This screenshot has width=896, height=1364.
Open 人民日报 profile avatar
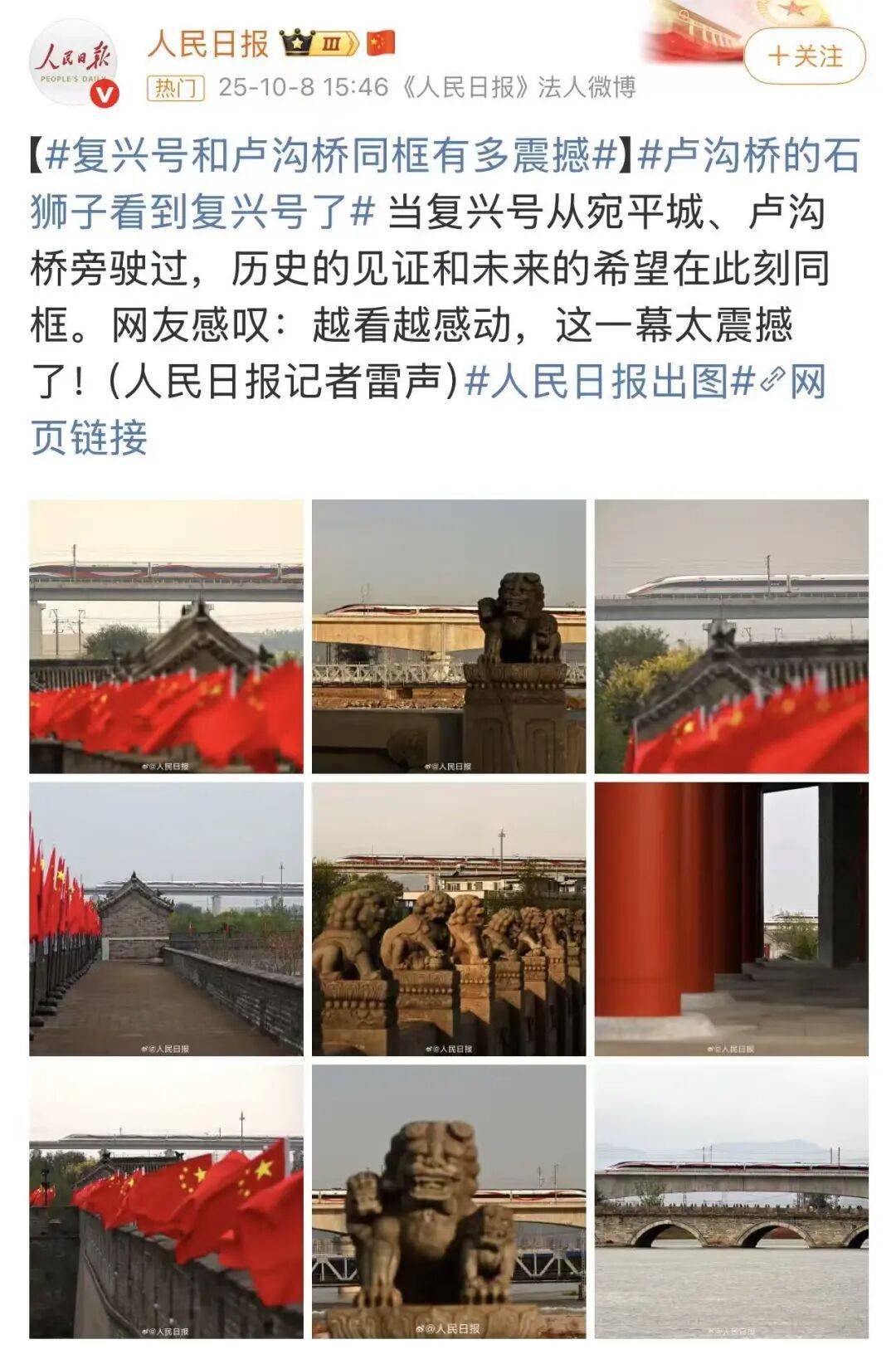point(74,64)
